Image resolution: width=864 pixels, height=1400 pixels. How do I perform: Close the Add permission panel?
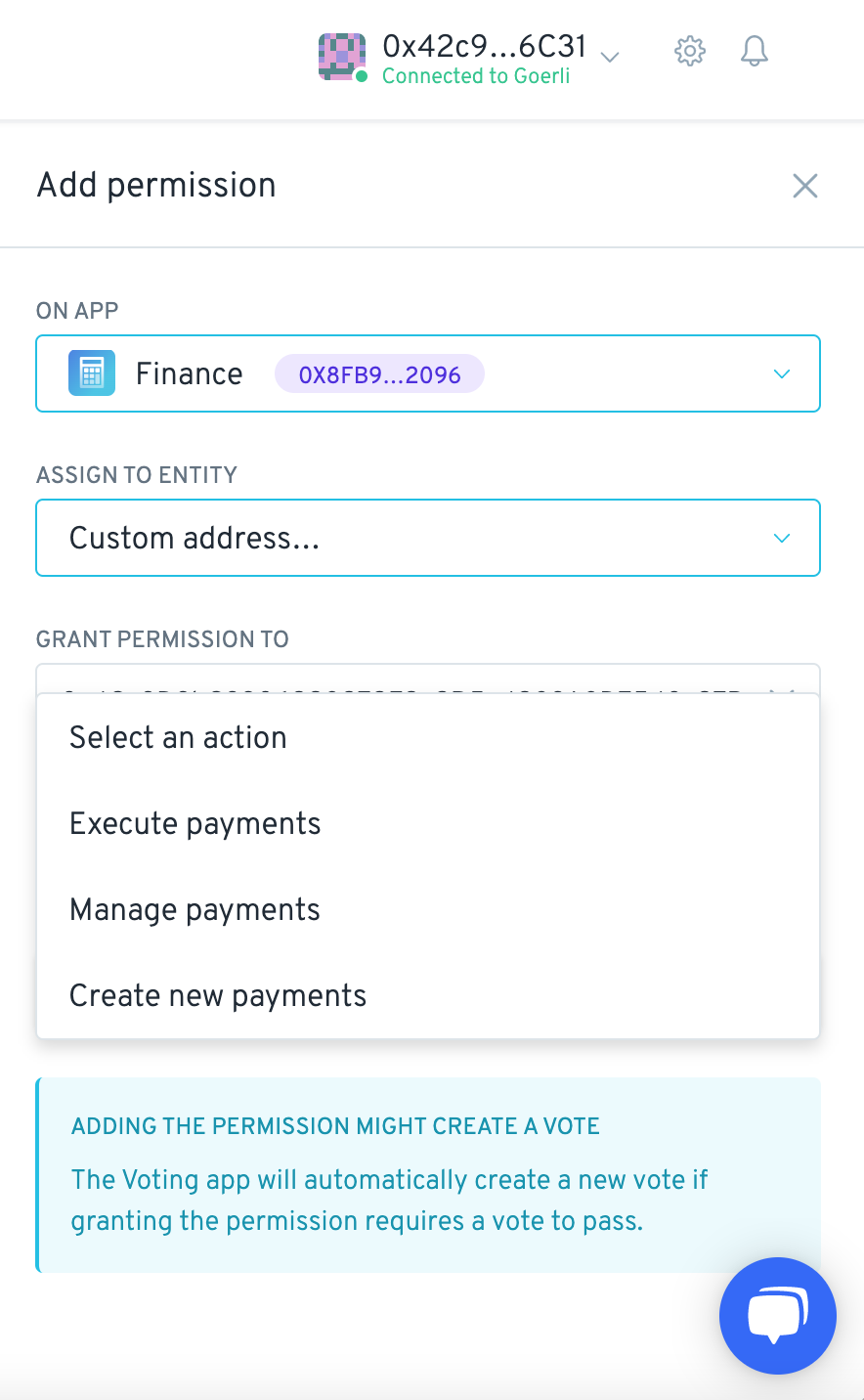tap(805, 186)
